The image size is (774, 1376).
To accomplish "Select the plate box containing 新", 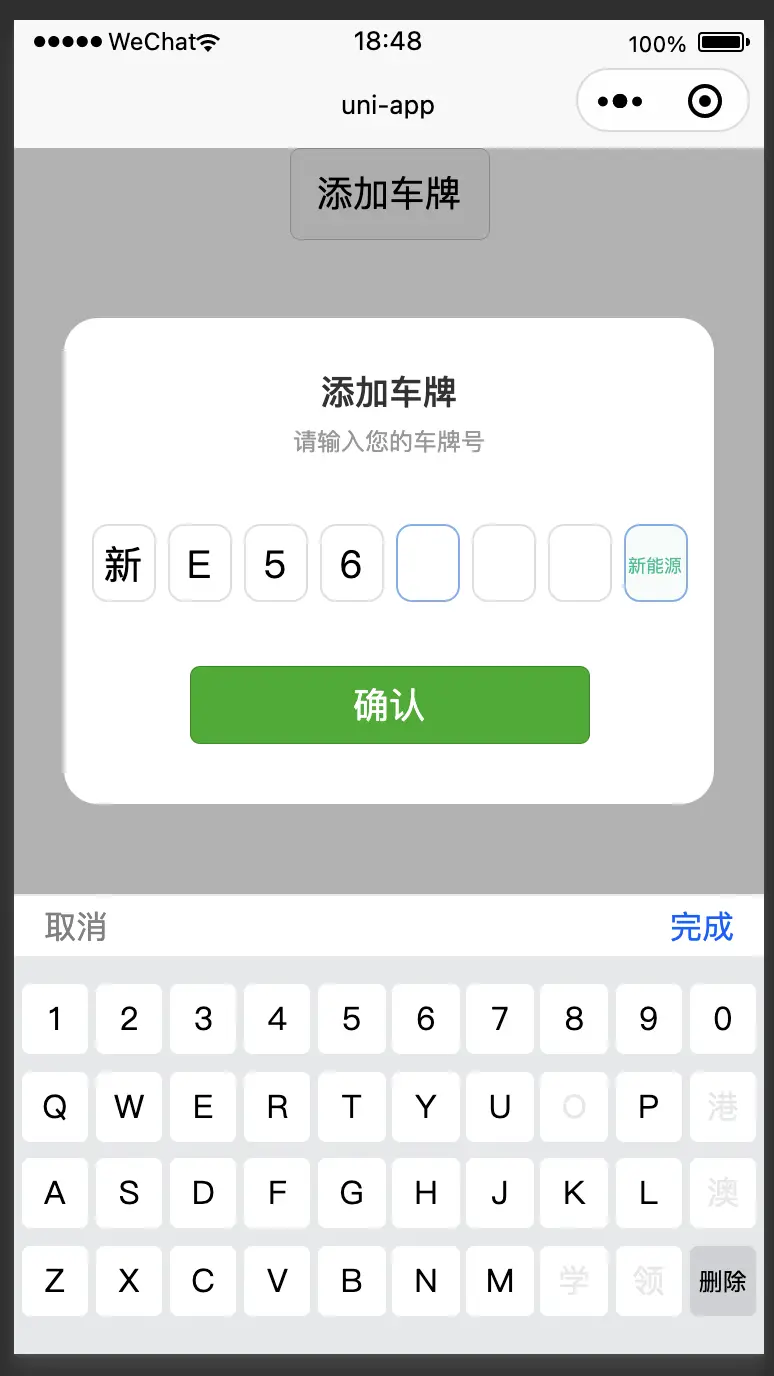I will [124, 564].
